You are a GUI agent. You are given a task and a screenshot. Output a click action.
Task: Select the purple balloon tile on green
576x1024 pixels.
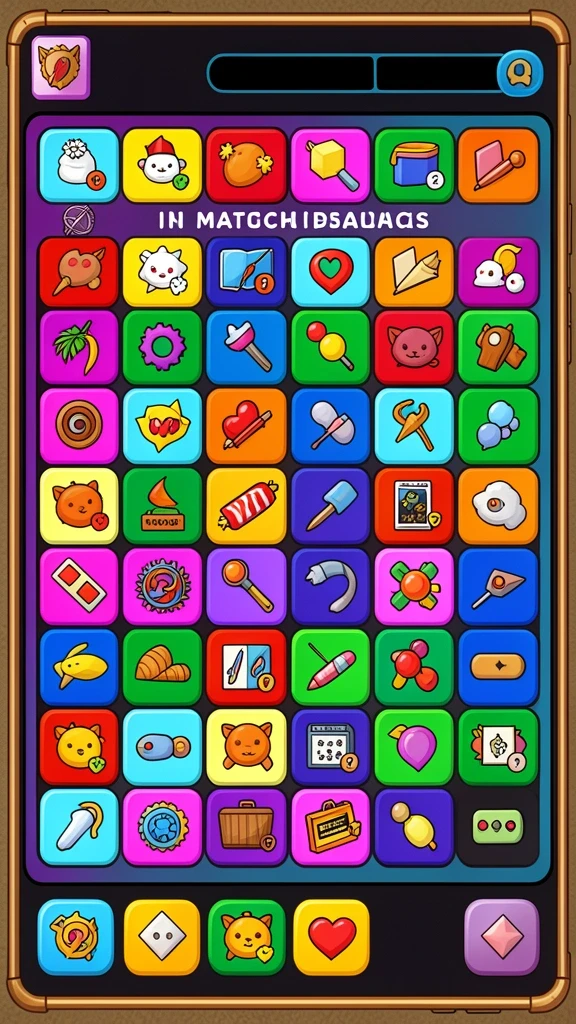pos(414,747)
